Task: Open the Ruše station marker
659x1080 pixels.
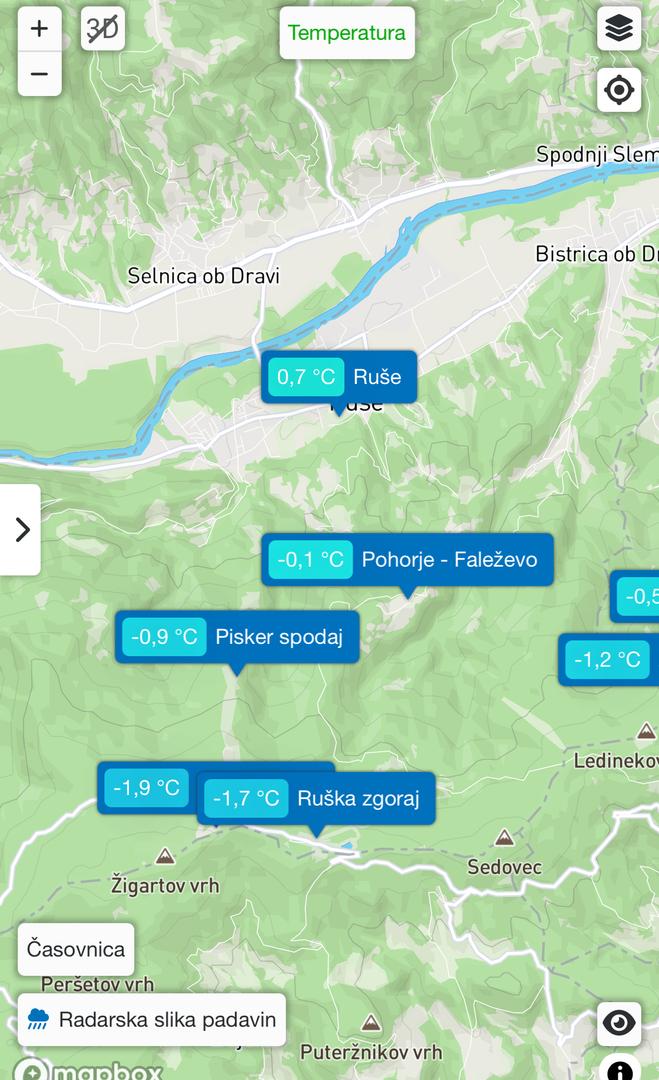Action: coord(339,377)
